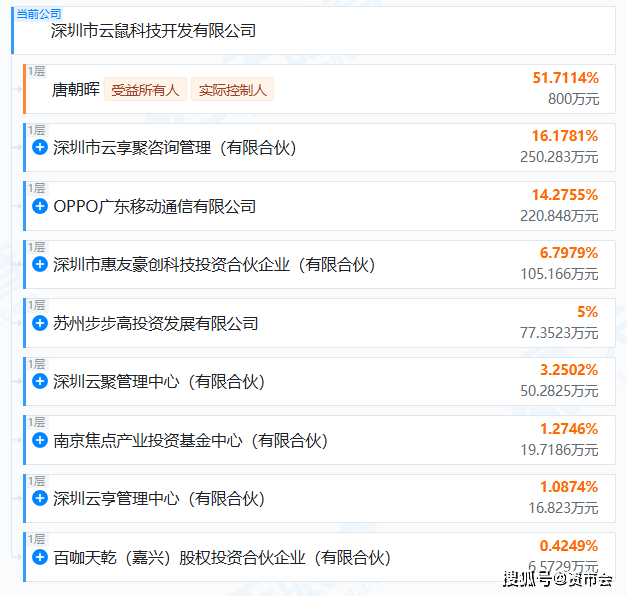Expand OPPO广东移动通信有限公司 node
Viewport: 627px width, 596px height.
click(40, 206)
